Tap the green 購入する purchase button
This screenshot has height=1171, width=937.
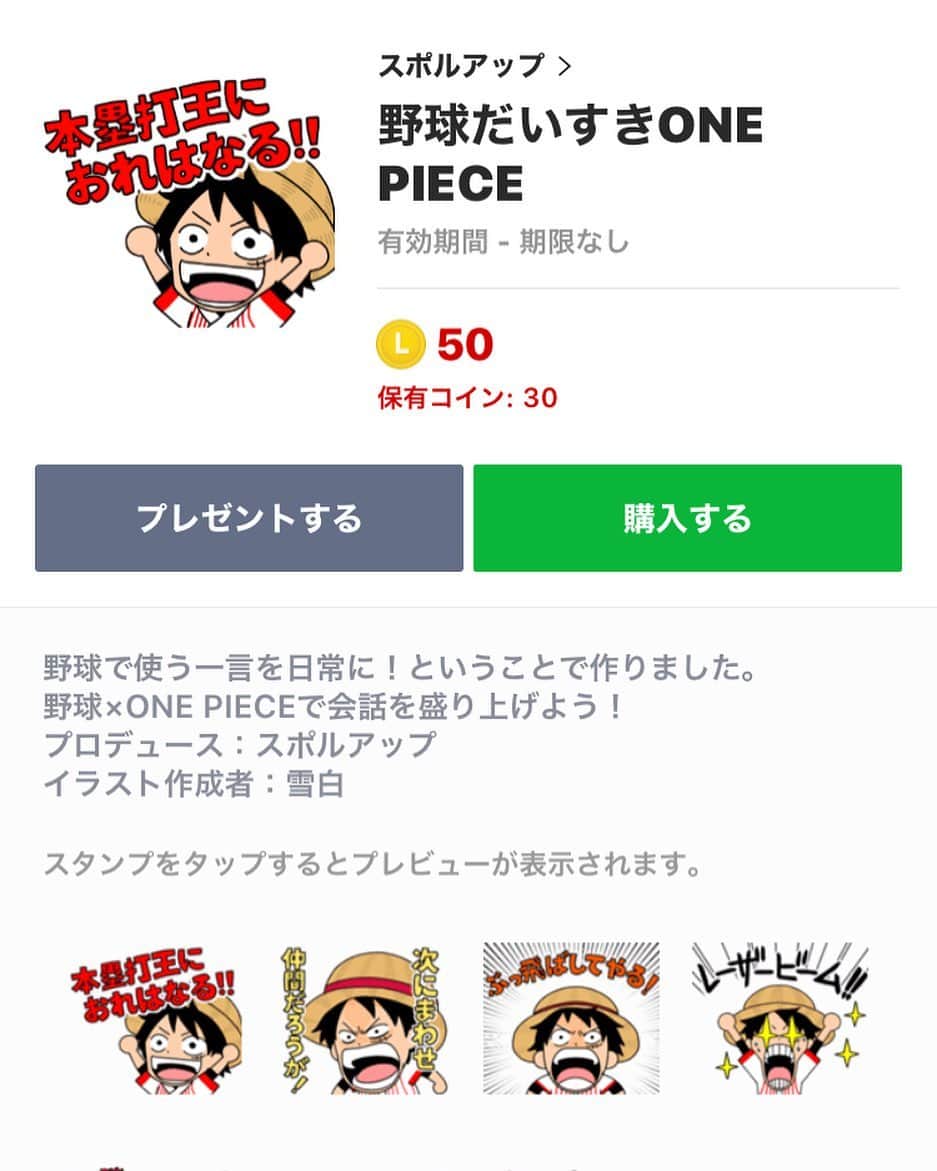(687, 518)
